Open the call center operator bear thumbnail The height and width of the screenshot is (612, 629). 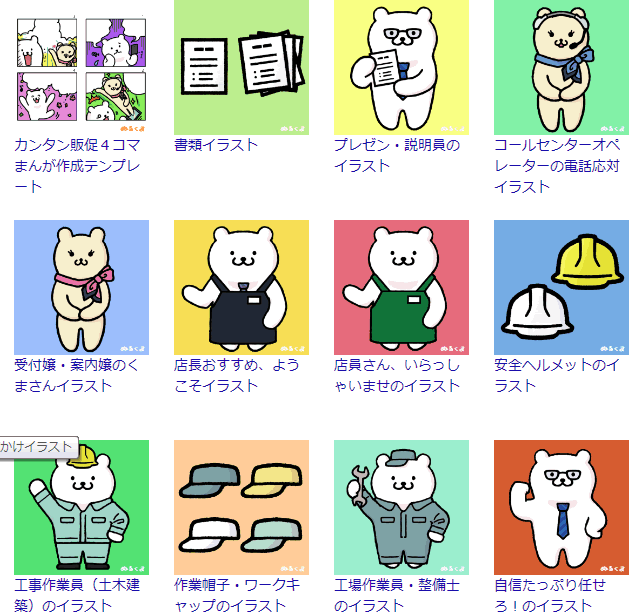coord(561,67)
